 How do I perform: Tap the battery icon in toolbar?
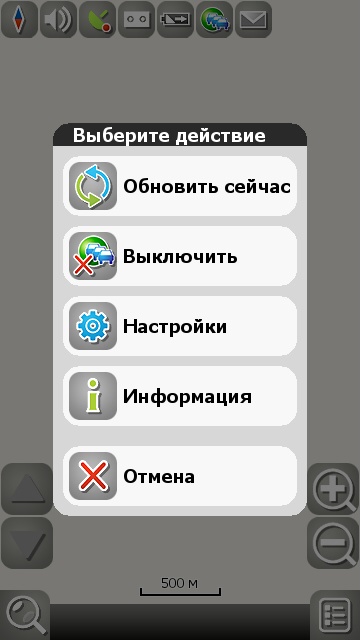176,19
